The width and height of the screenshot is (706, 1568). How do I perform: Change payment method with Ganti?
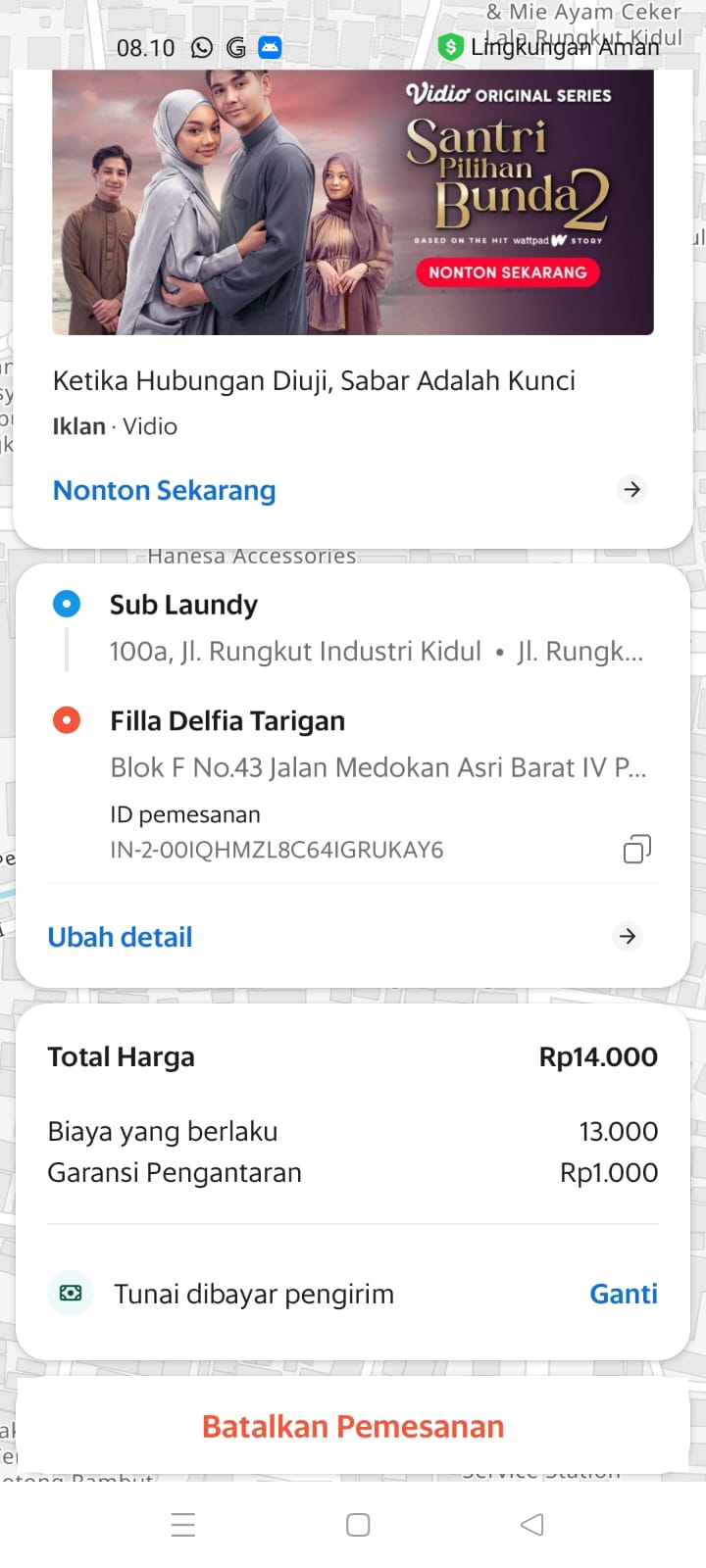point(623,1294)
